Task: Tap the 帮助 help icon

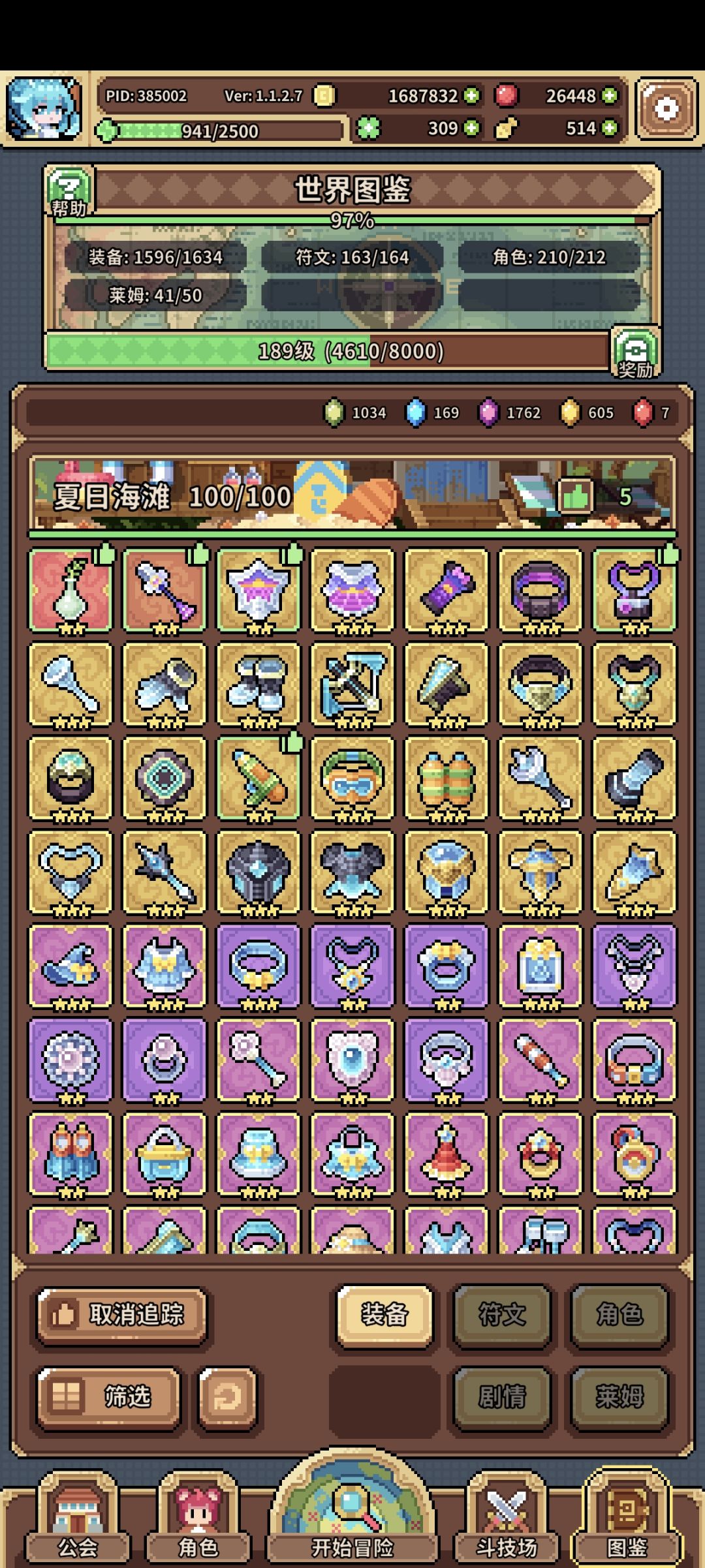Action: pos(70,192)
